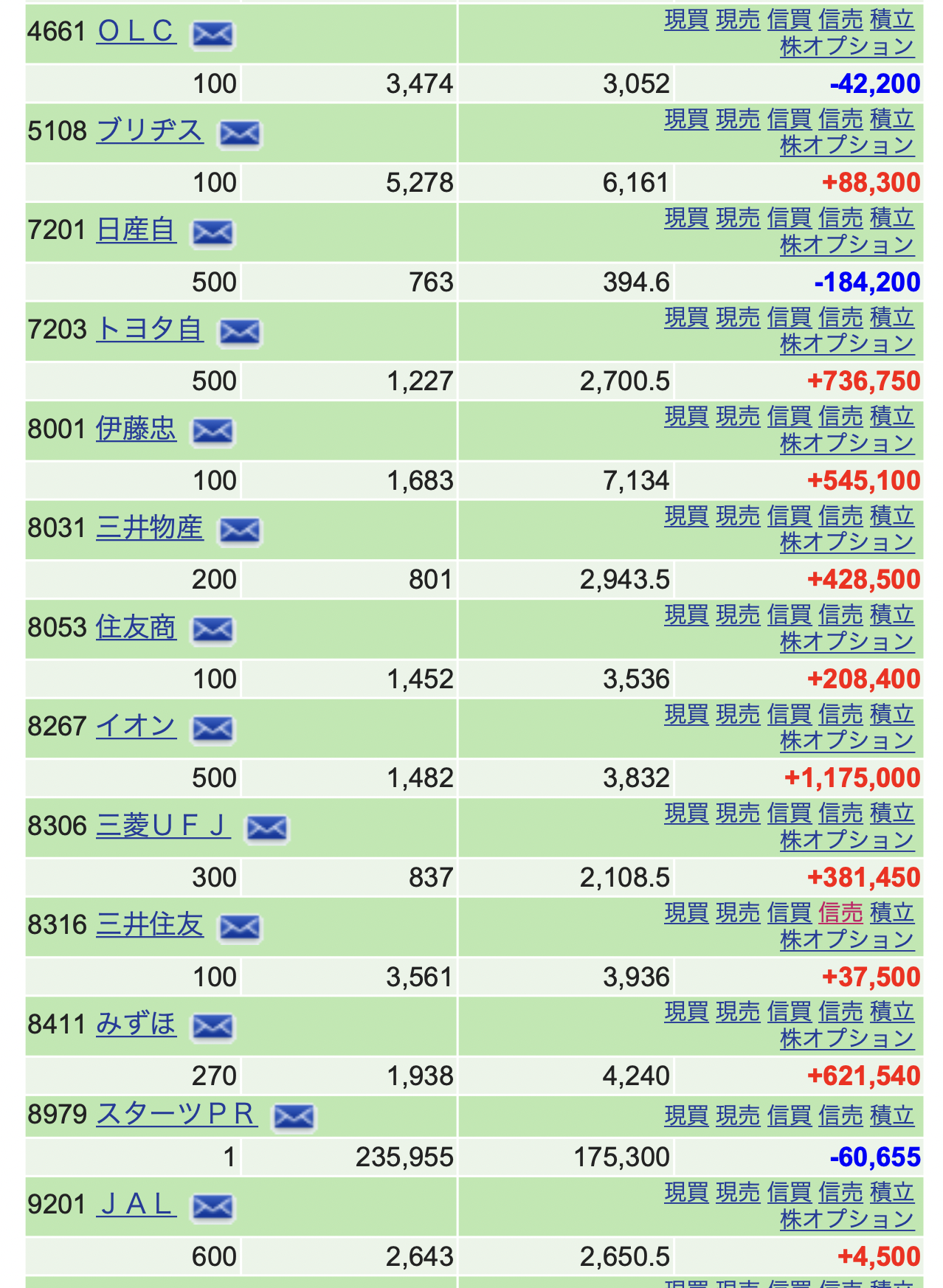Open the トヨタ自 stock link
The width and height of the screenshot is (943, 1288).
pos(150,330)
